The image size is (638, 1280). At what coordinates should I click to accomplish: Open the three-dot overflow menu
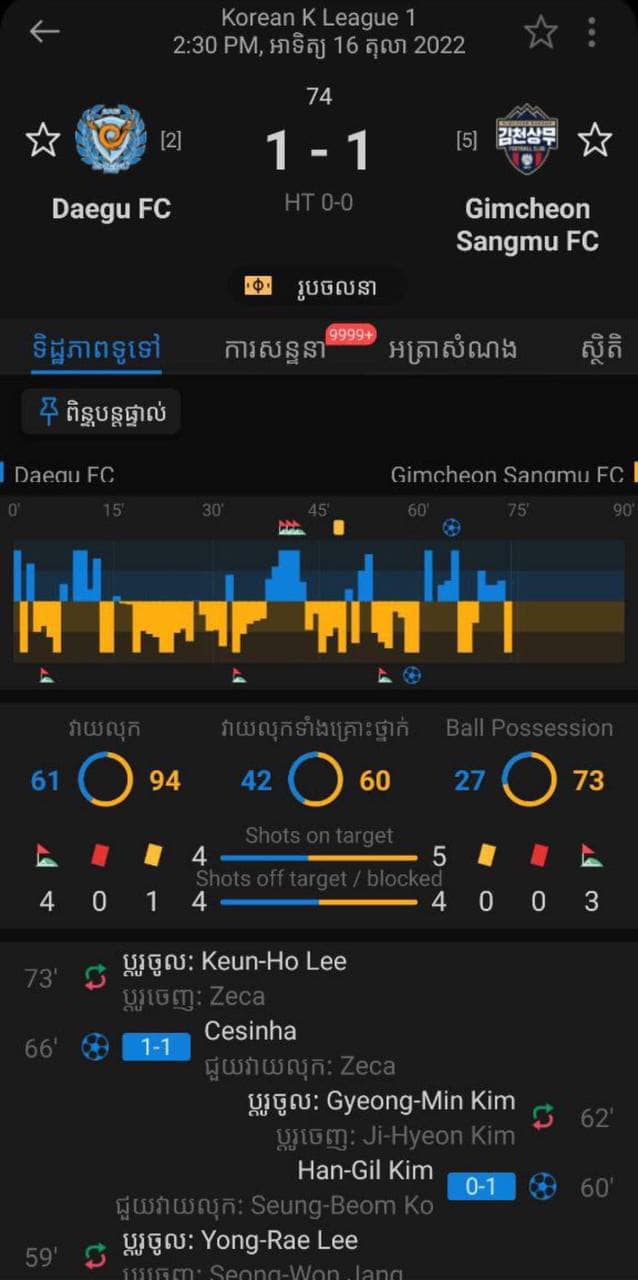(x=592, y=32)
